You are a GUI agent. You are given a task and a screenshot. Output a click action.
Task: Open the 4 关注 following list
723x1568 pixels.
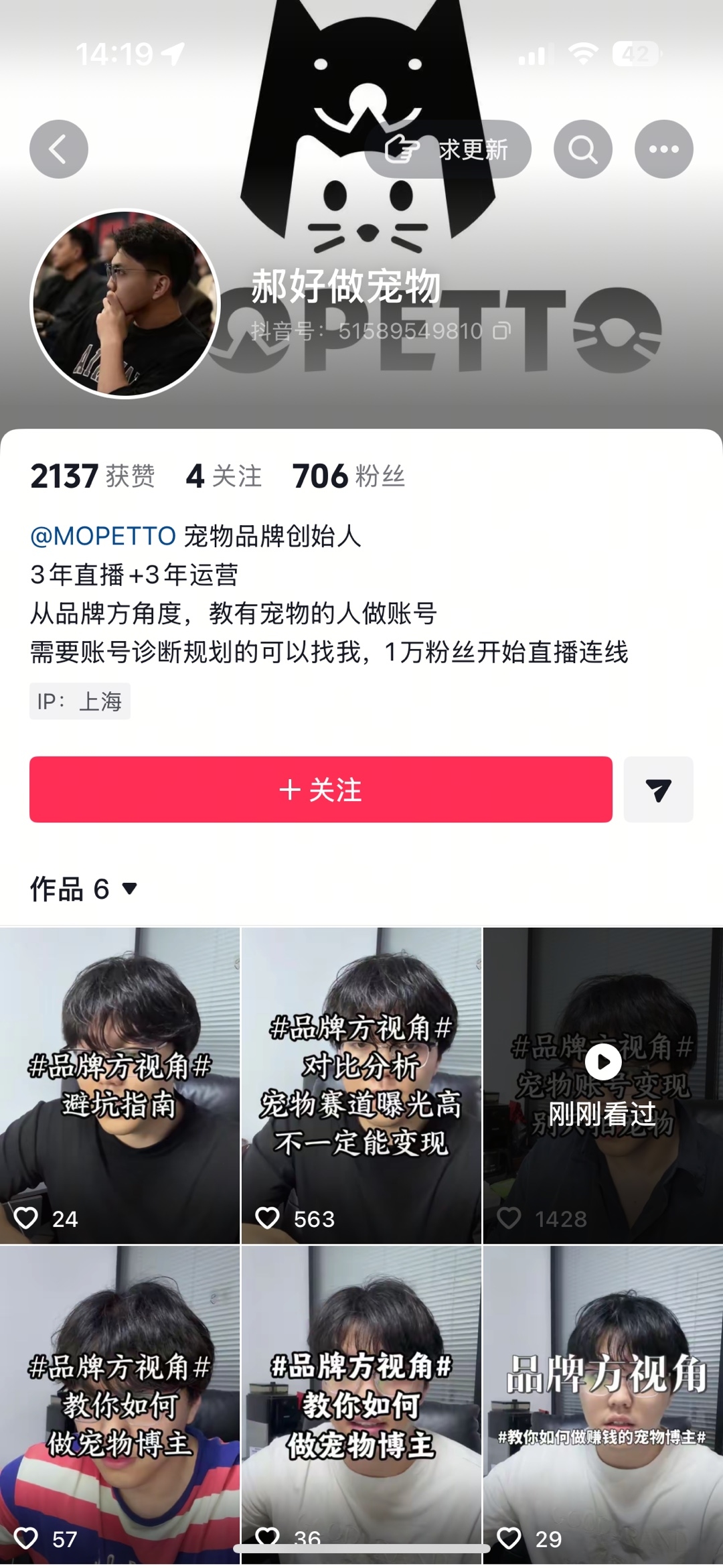(x=224, y=476)
